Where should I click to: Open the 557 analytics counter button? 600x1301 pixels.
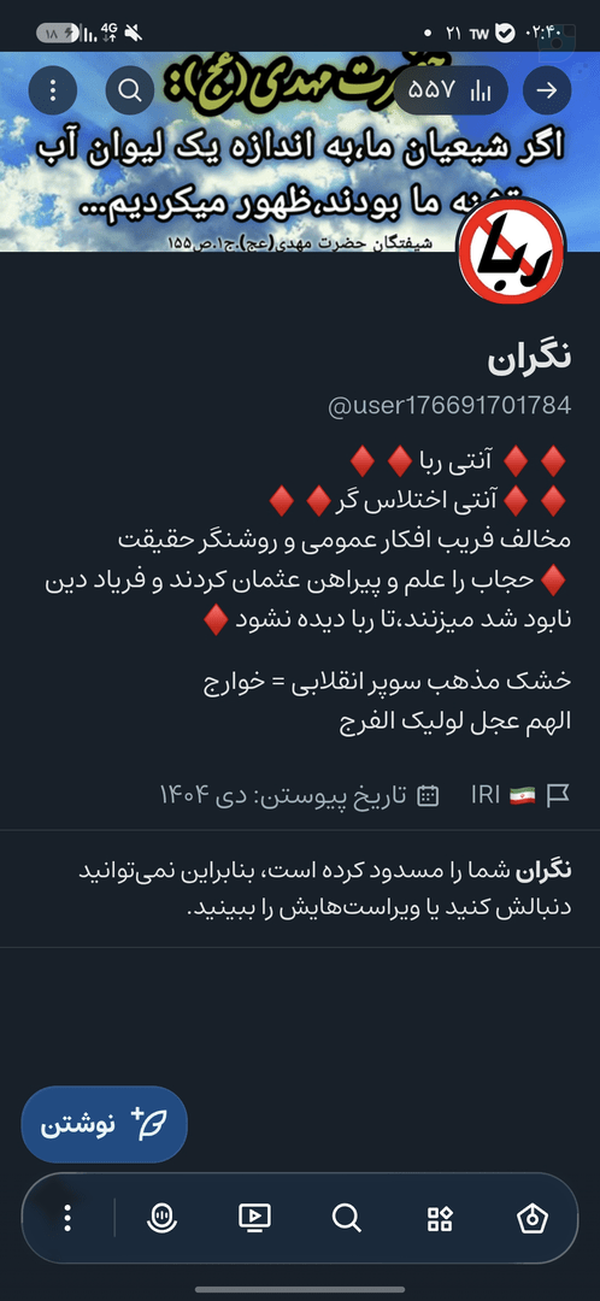point(451,91)
